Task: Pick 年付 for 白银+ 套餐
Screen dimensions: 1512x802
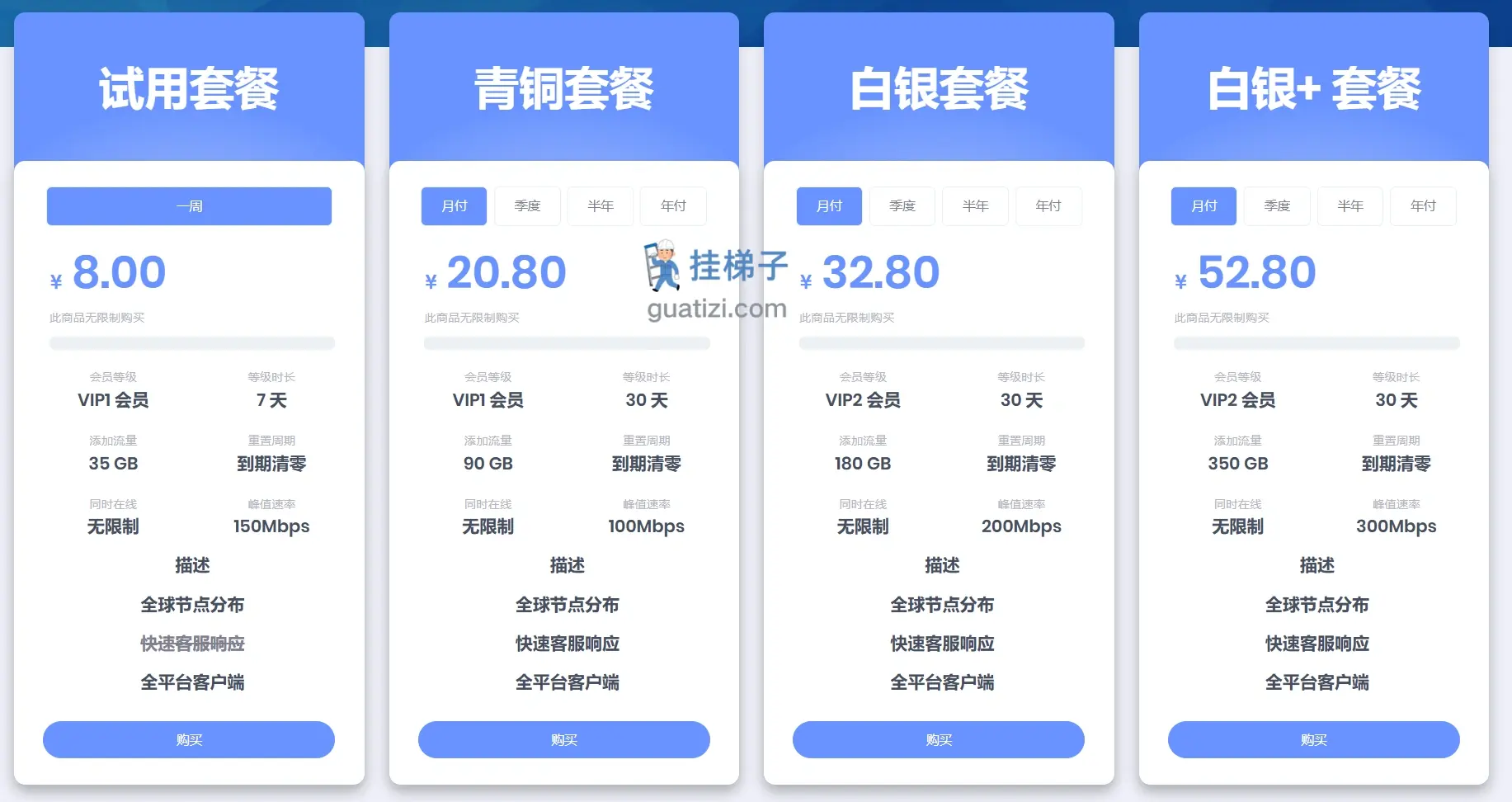Action: click(1423, 206)
